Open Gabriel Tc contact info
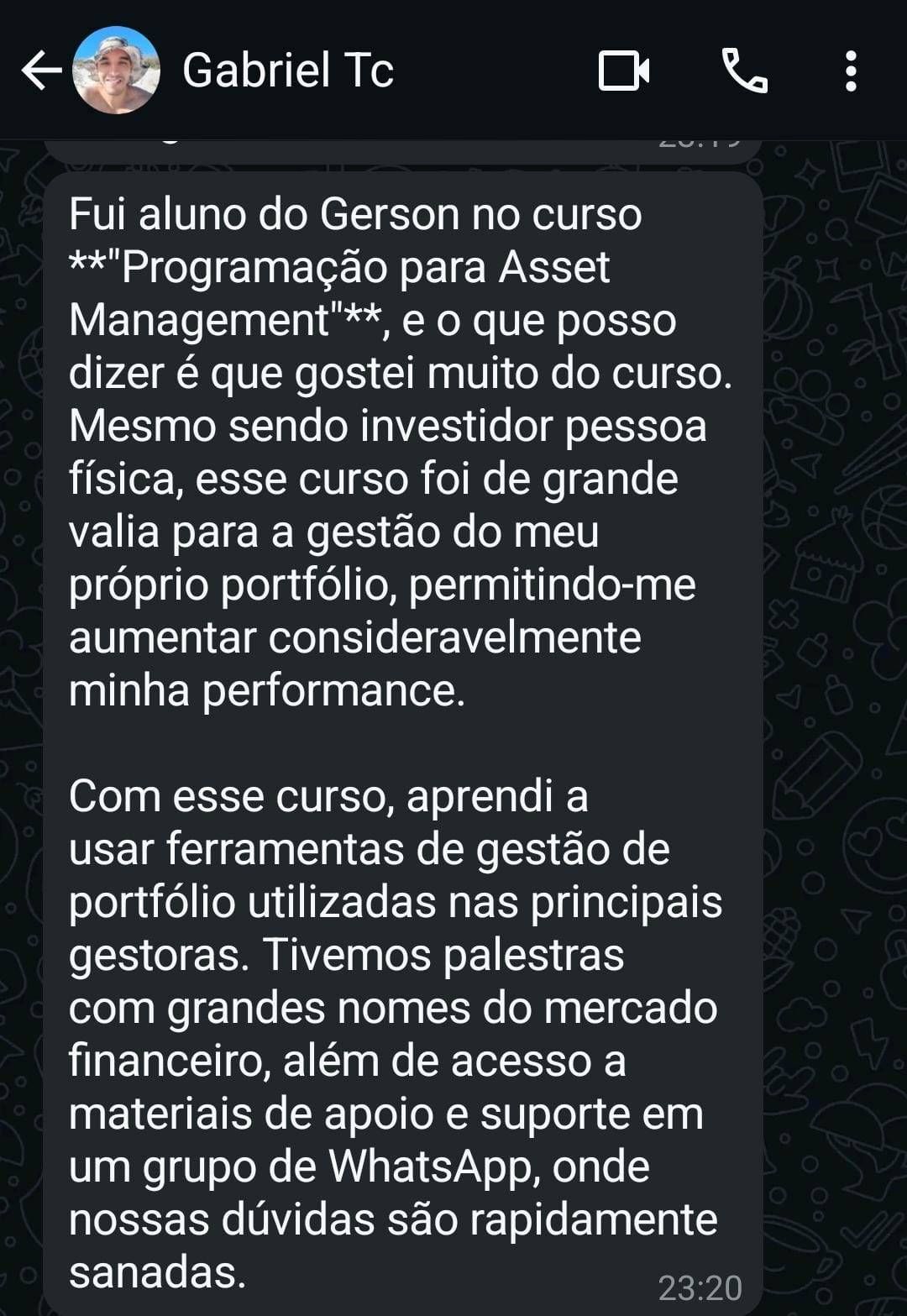 [x=287, y=71]
